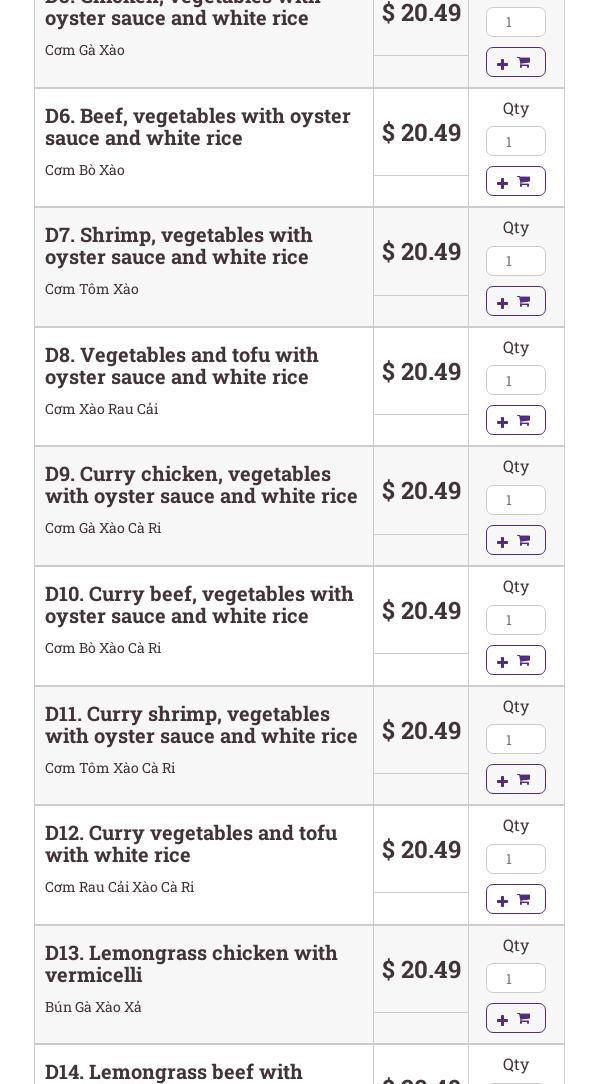Edit quantity field for D6 beef dish
The height and width of the screenshot is (1084, 605).
(515, 141)
